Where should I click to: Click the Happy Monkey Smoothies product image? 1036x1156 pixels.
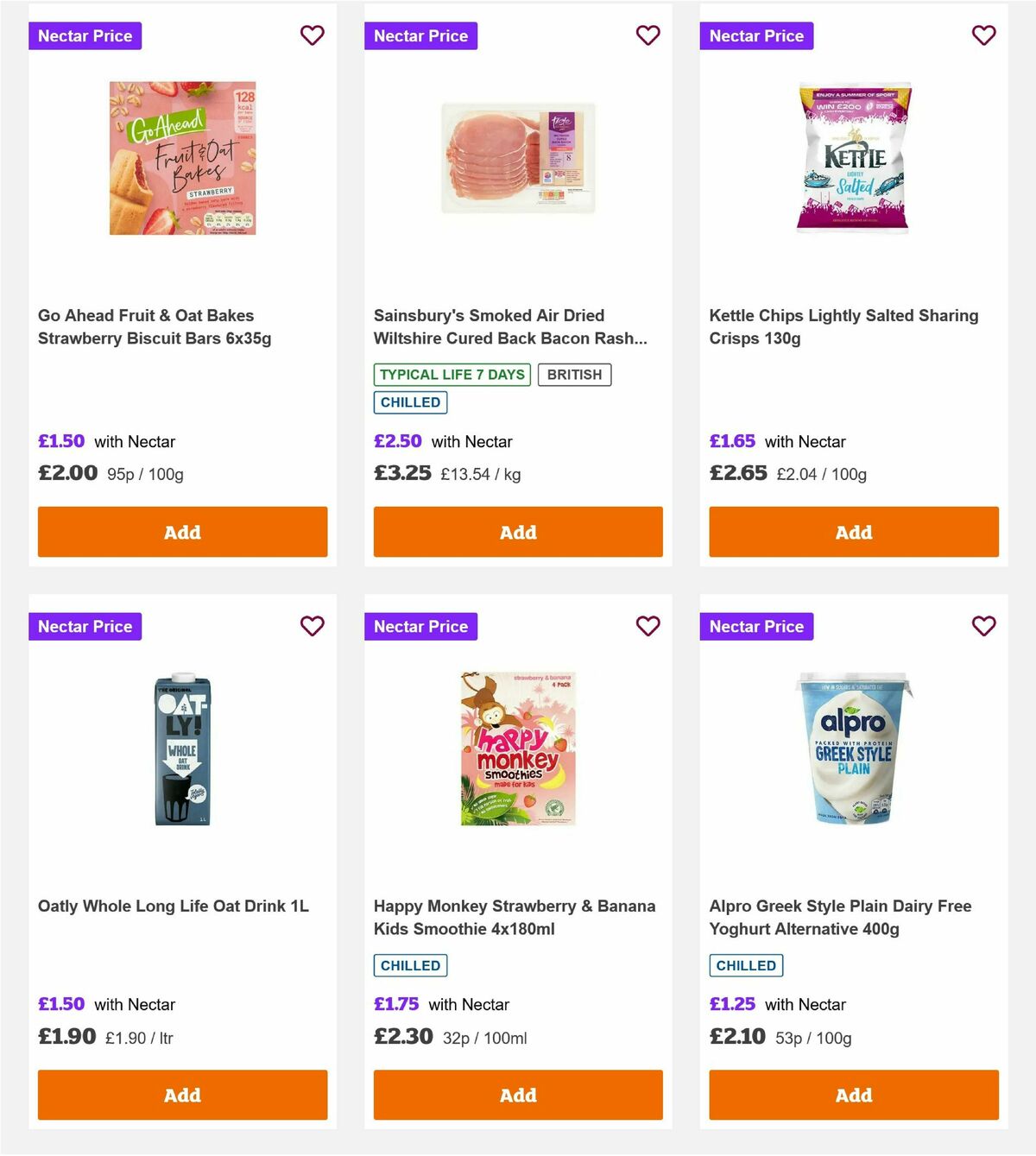[517, 747]
